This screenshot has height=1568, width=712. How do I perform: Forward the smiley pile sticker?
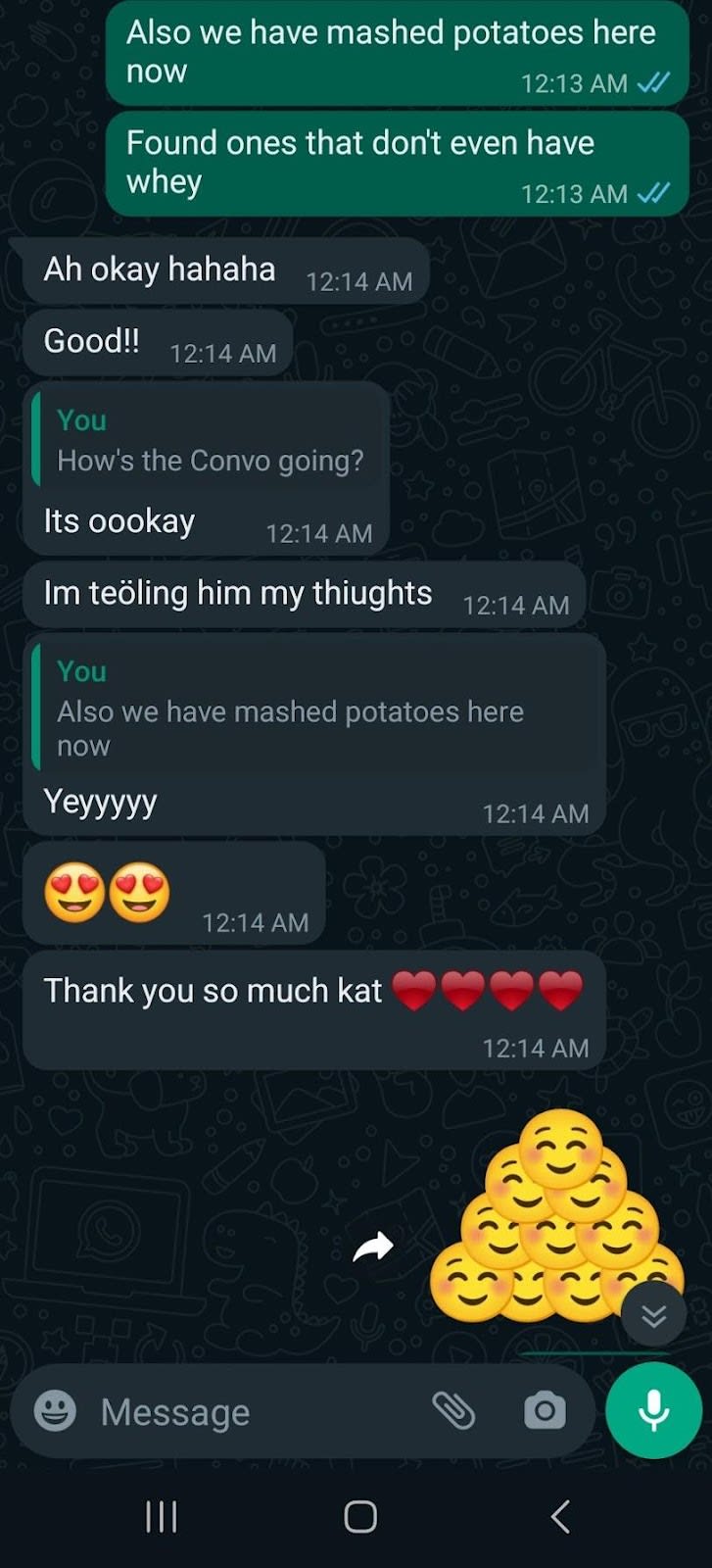[373, 1247]
